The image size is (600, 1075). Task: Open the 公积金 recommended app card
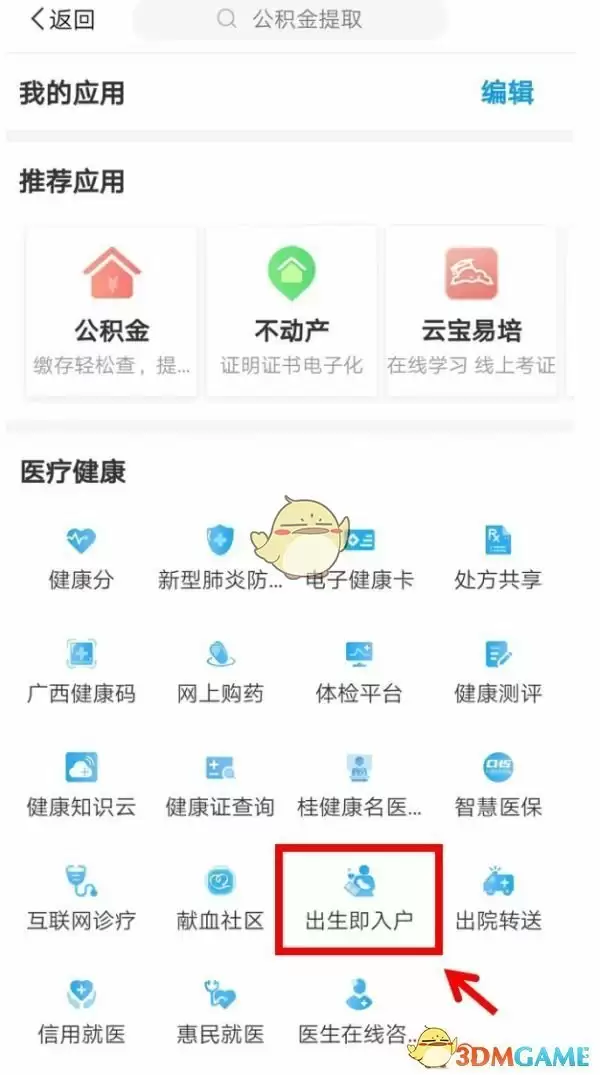pos(111,312)
